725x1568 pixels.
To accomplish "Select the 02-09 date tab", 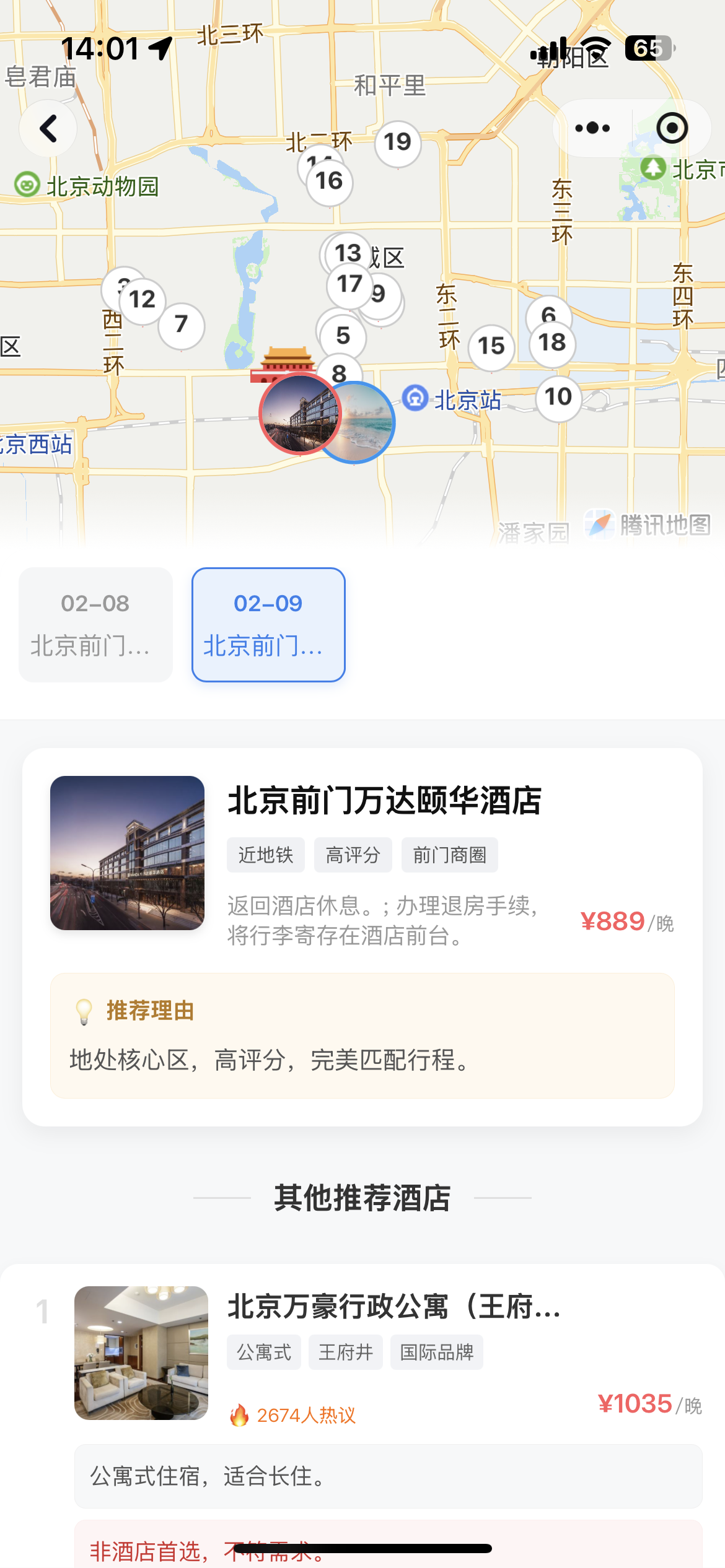I will pos(268,624).
